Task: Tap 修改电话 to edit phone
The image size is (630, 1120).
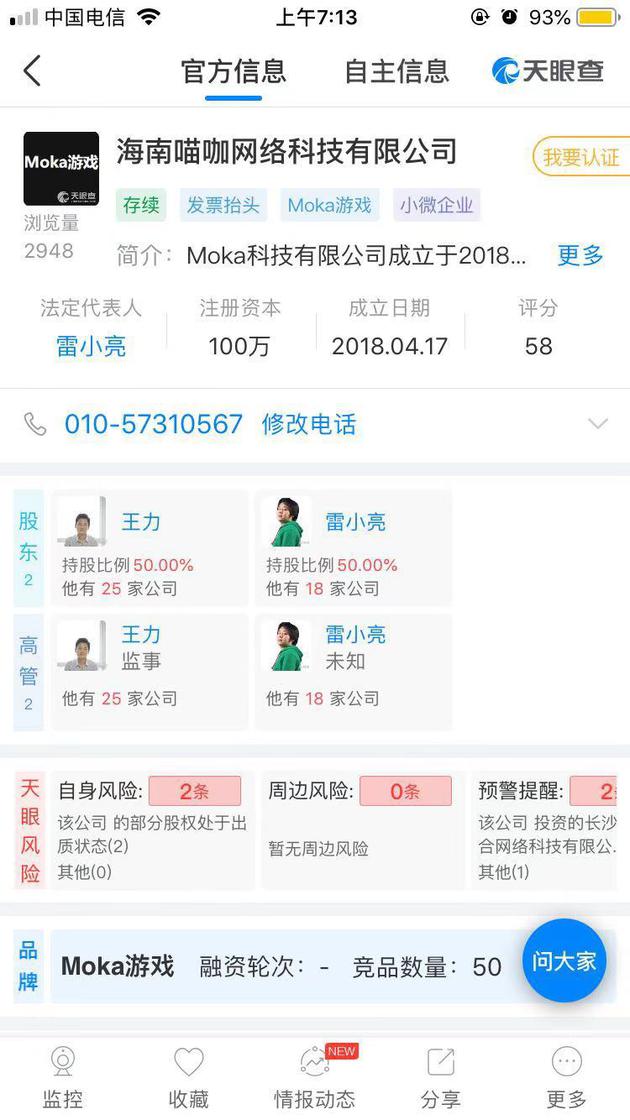Action: click(308, 424)
